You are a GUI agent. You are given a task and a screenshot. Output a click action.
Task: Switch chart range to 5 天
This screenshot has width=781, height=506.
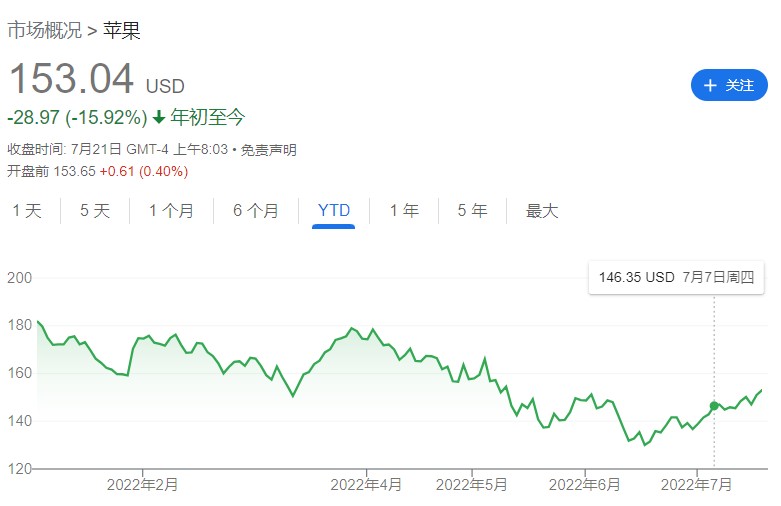pyautogui.click(x=95, y=211)
